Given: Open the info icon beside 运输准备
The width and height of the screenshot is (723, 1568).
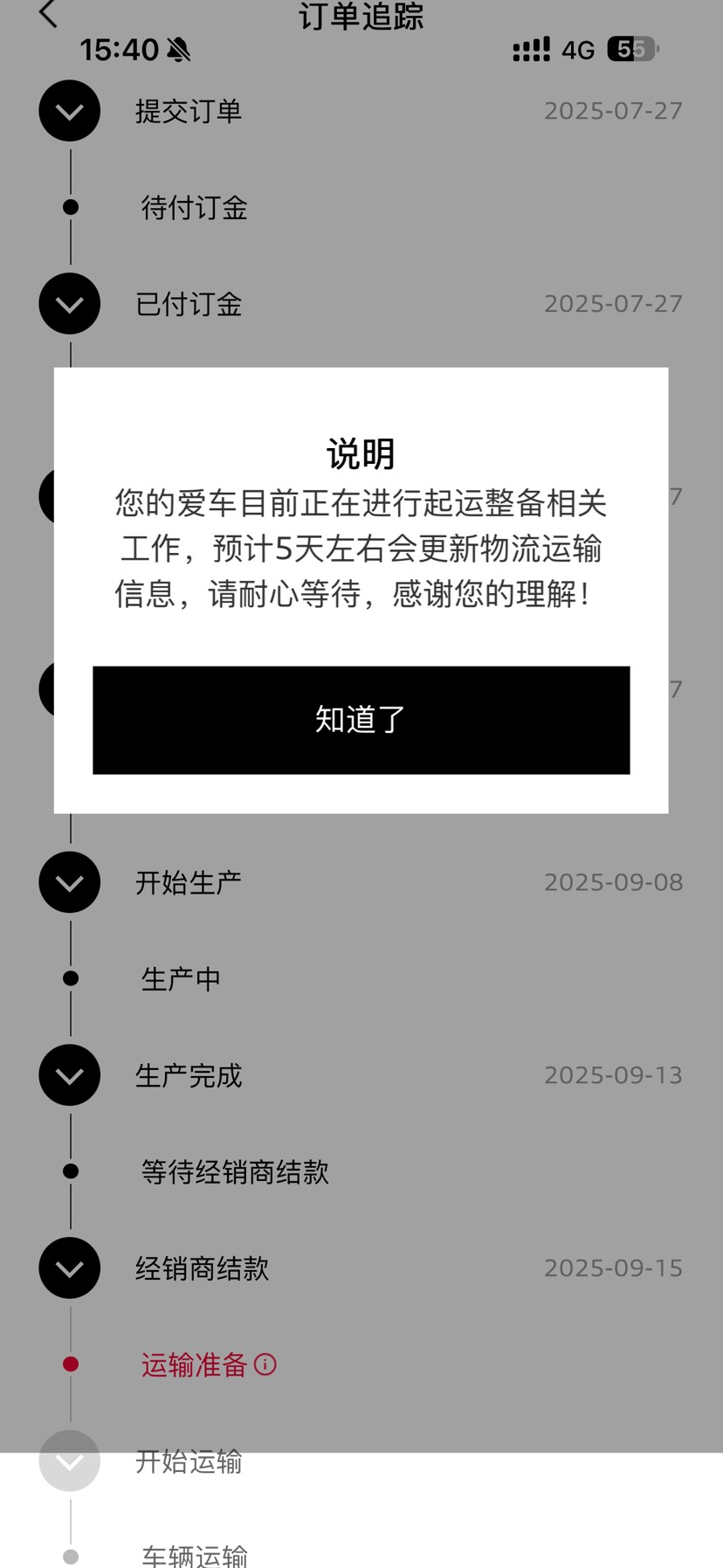Looking at the screenshot, I should click(265, 1364).
